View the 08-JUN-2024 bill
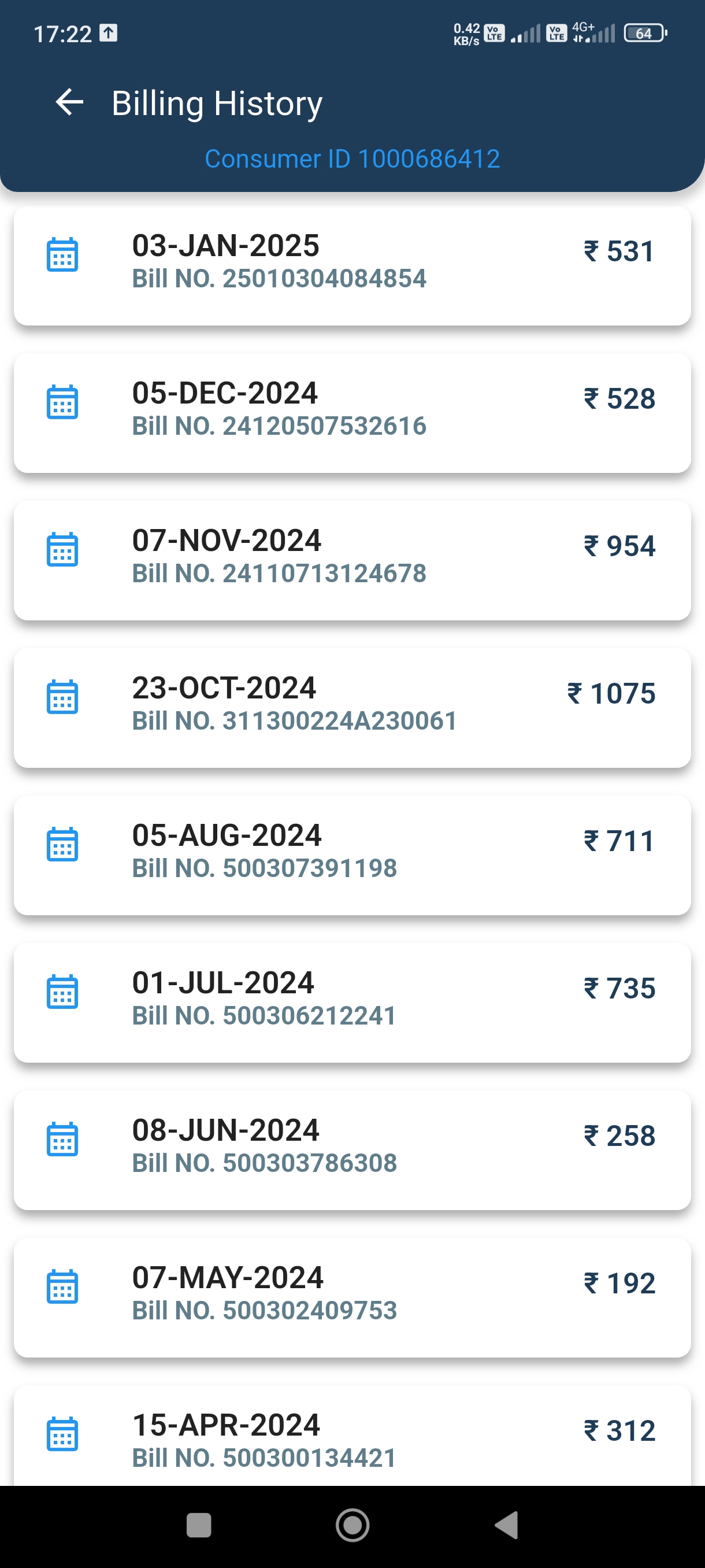Image resolution: width=705 pixels, height=1568 pixels. 352,1151
